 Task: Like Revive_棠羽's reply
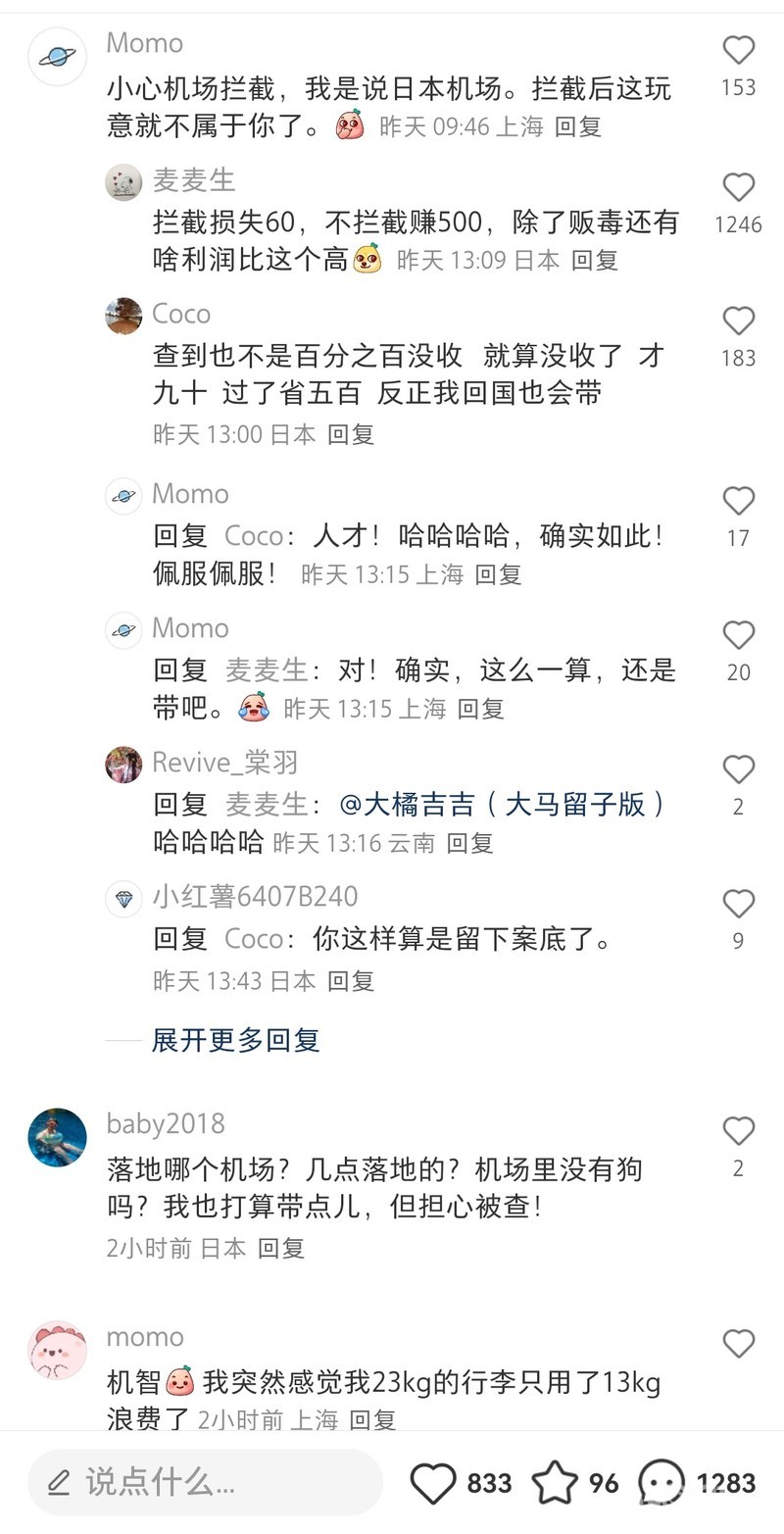click(738, 770)
